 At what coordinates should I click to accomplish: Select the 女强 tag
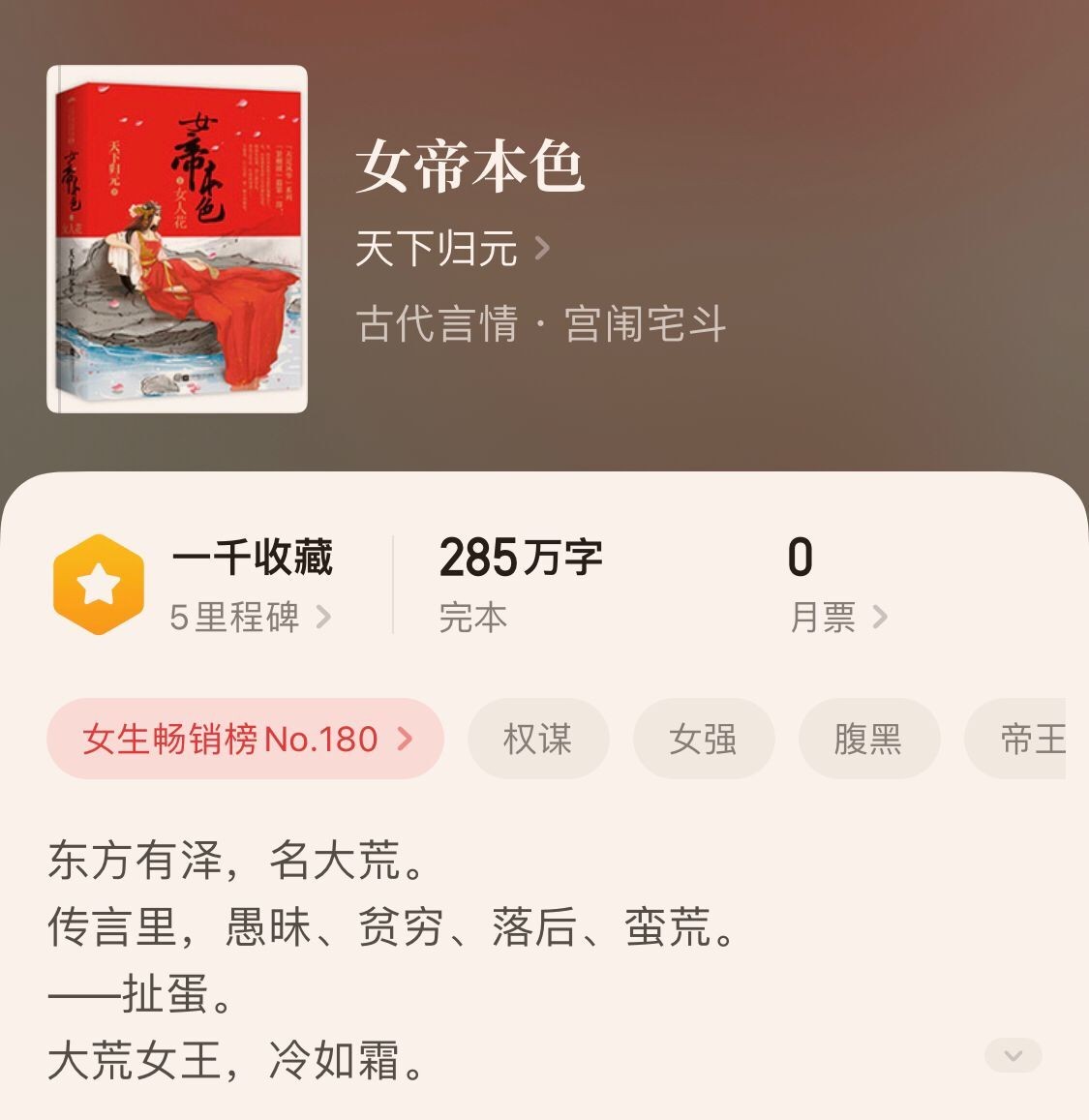click(x=704, y=740)
